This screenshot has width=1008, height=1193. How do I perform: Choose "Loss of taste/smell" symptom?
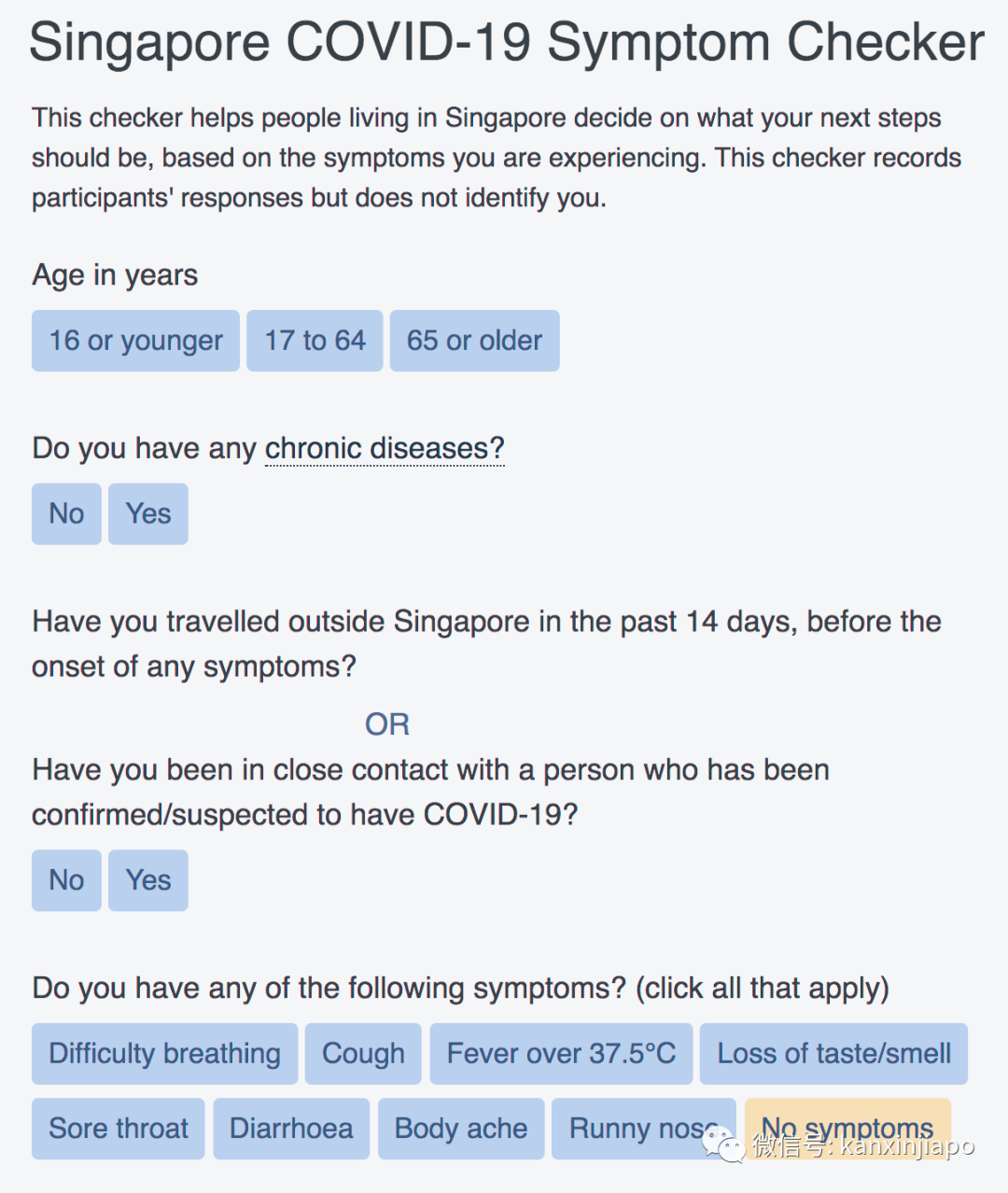[x=833, y=1054]
